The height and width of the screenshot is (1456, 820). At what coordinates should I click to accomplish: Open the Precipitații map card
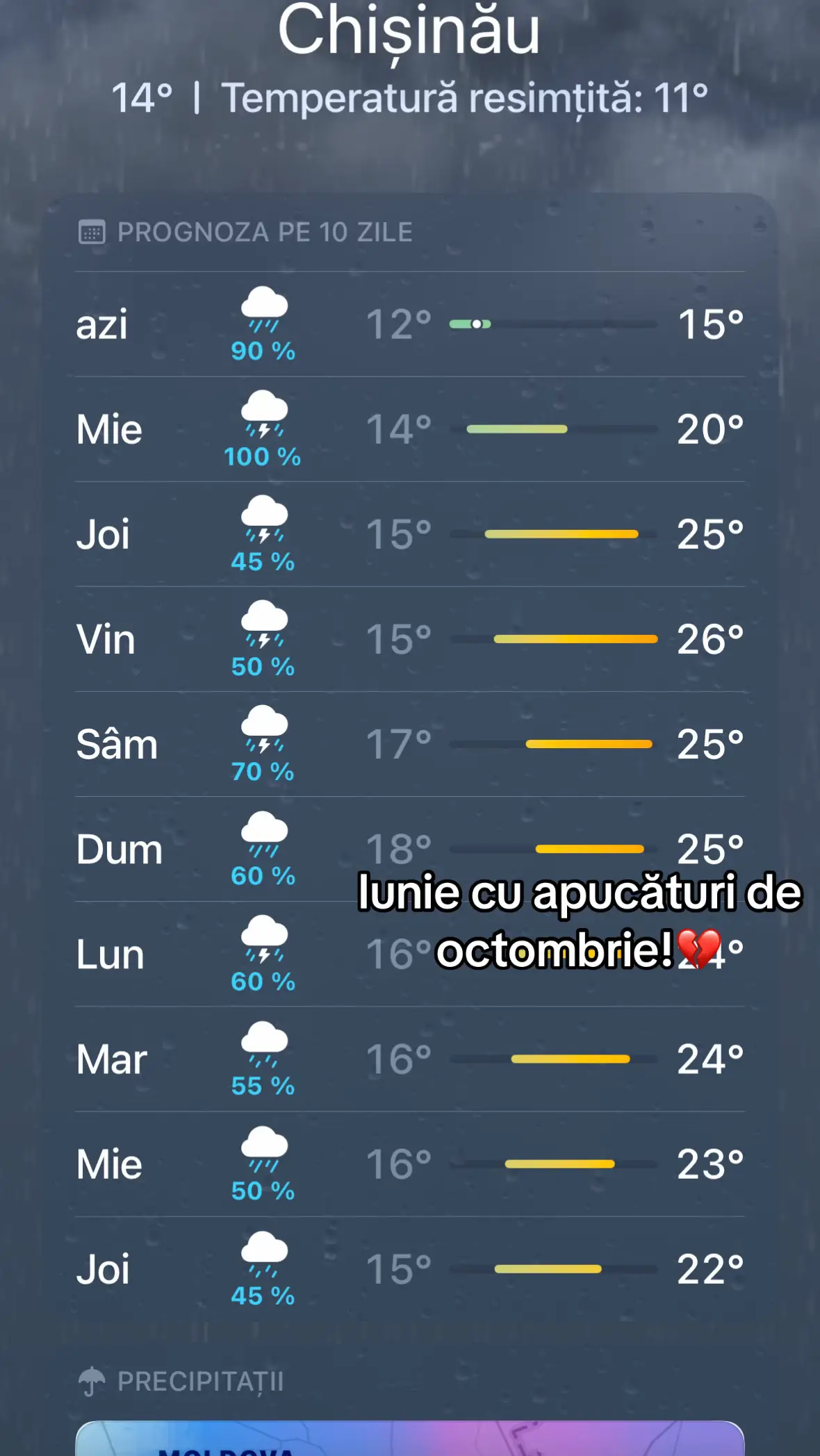point(410,1438)
